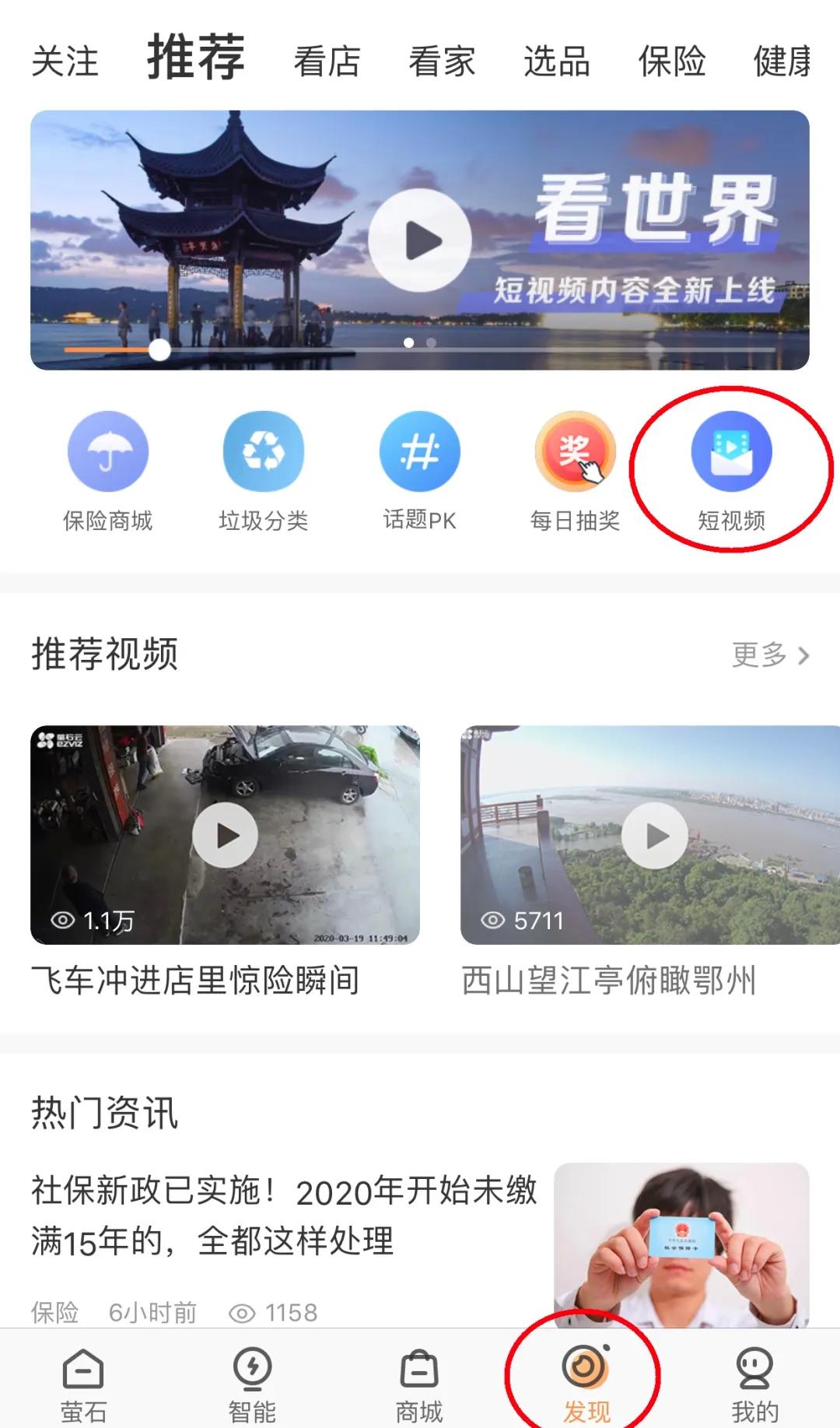The image size is (840, 1428).
Task: Play the 西山望江亭俯瞰鄂州 video
Action: coord(652,834)
